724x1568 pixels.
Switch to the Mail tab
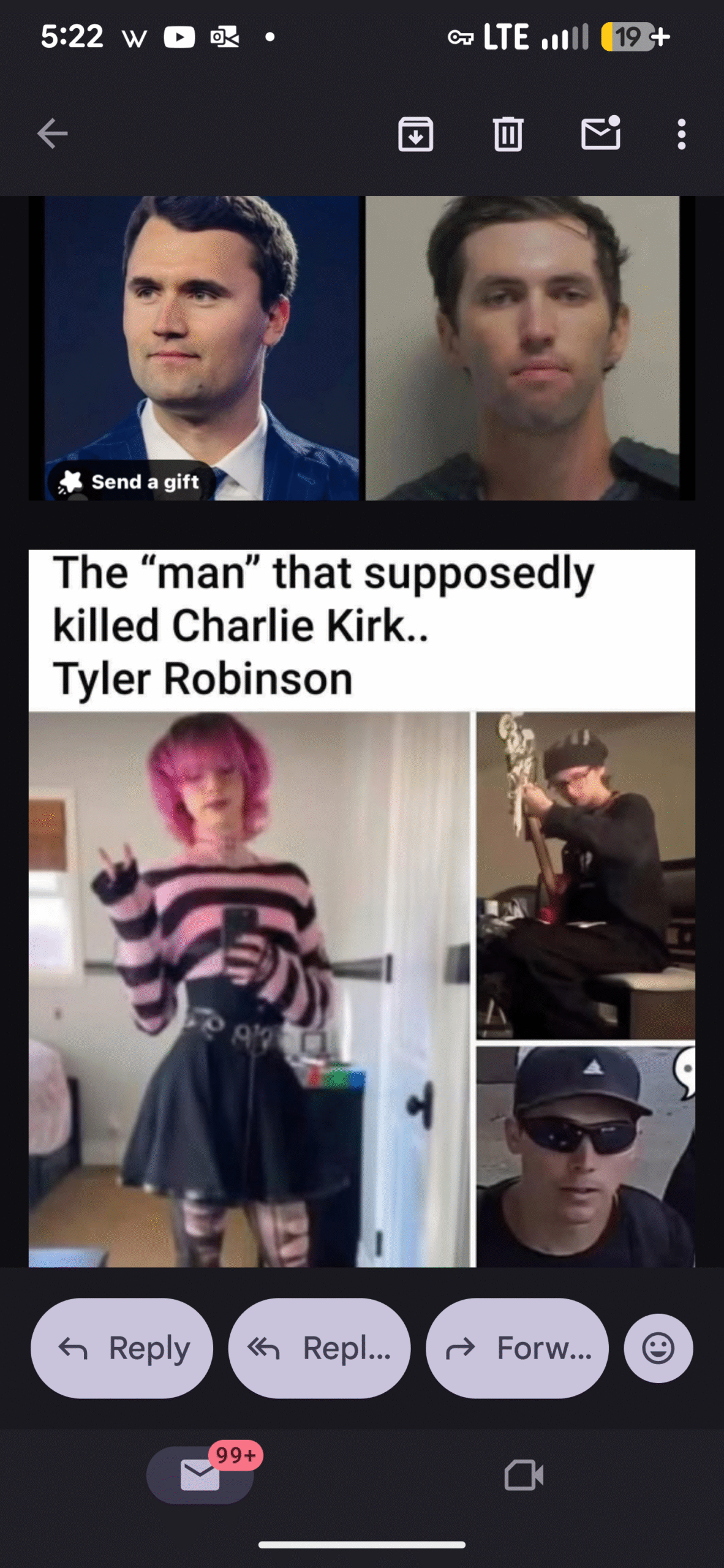pos(200,1474)
